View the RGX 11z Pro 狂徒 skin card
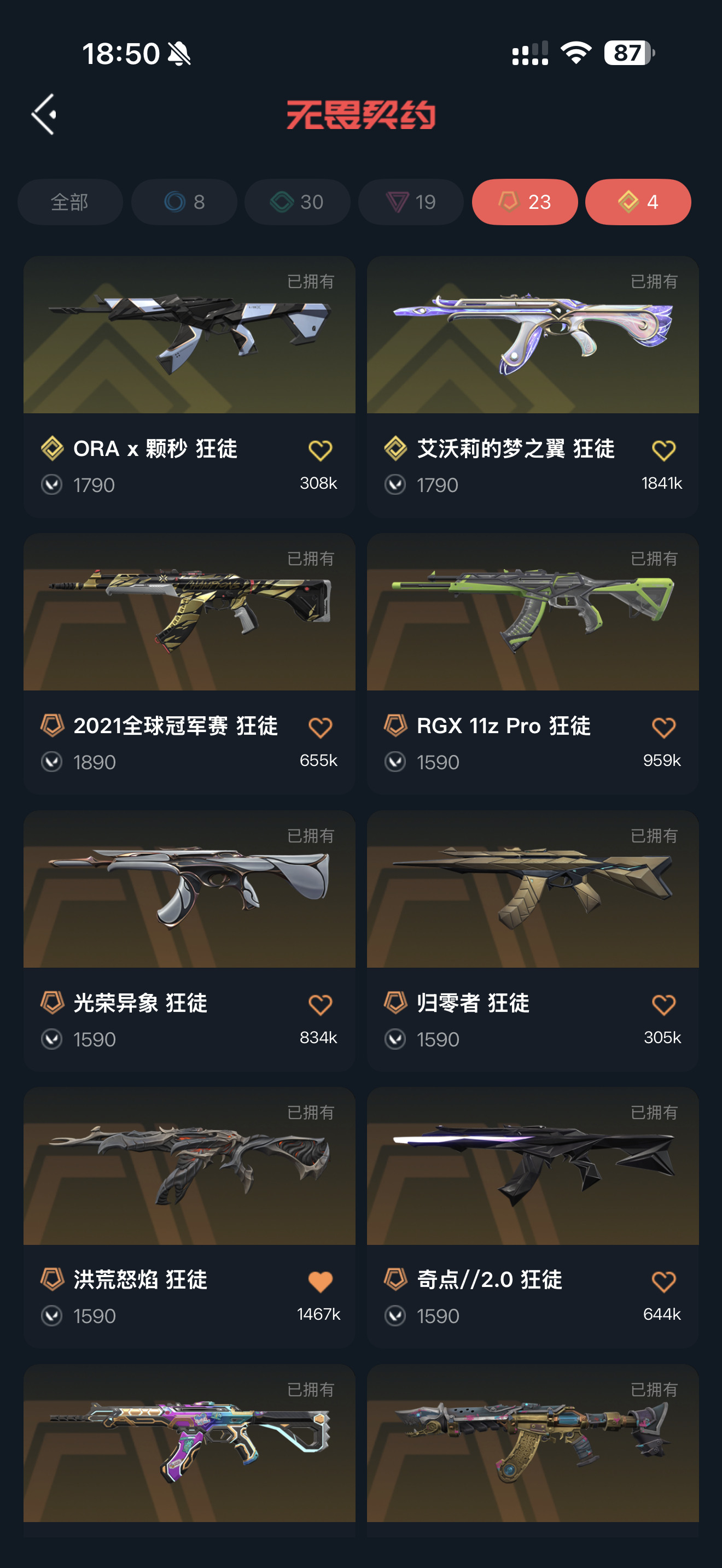The height and width of the screenshot is (1568, 722). (x=533, y=664)
